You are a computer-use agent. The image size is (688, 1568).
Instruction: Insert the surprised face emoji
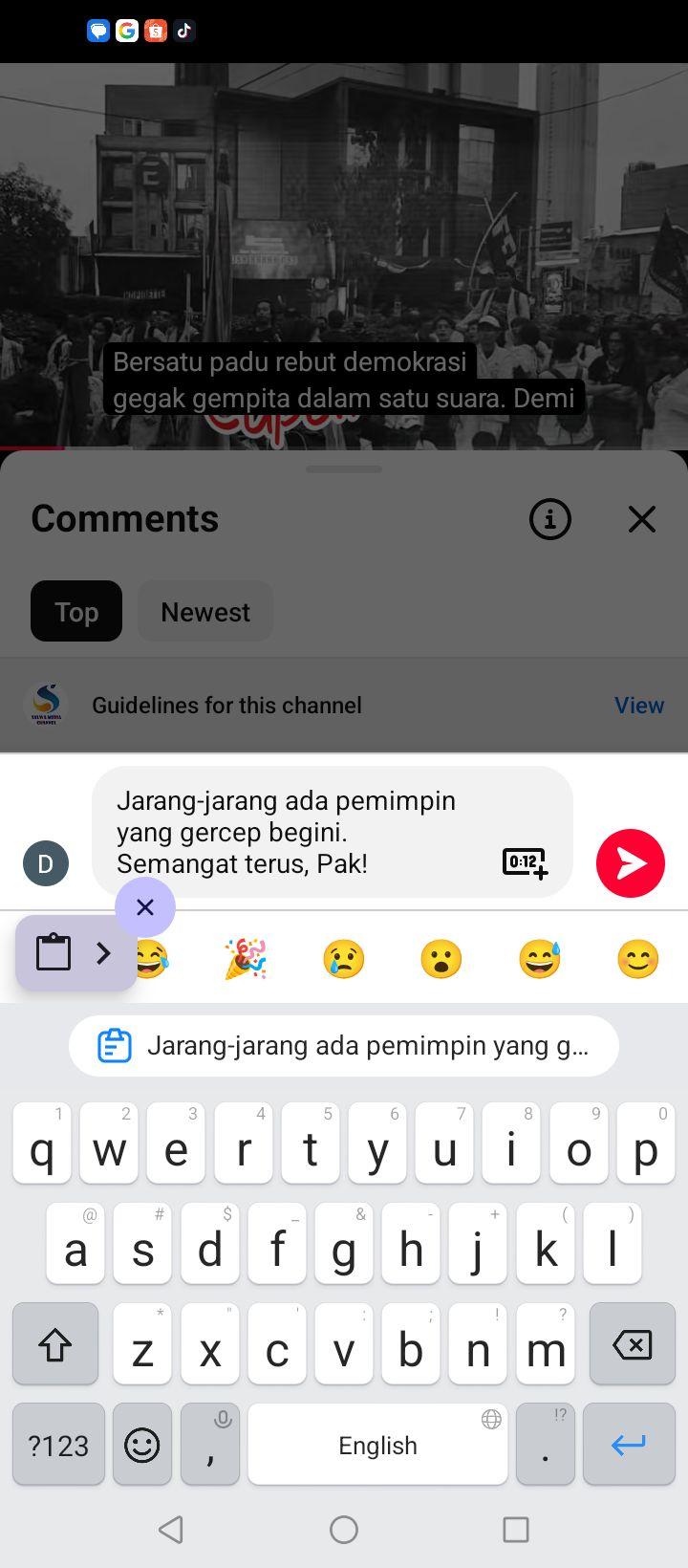tap(441, 959)
